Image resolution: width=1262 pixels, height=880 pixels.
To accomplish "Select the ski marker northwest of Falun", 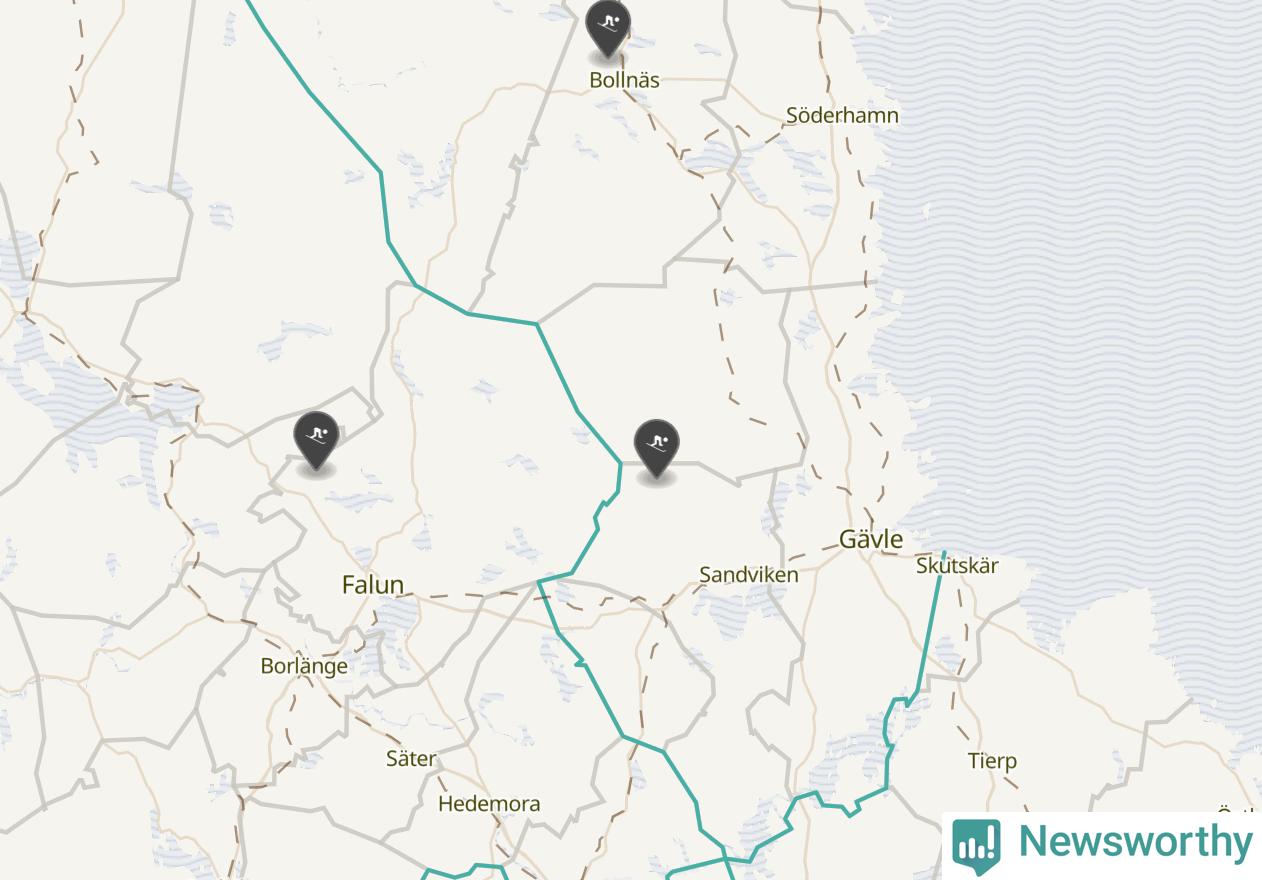I will click(316, 441).
